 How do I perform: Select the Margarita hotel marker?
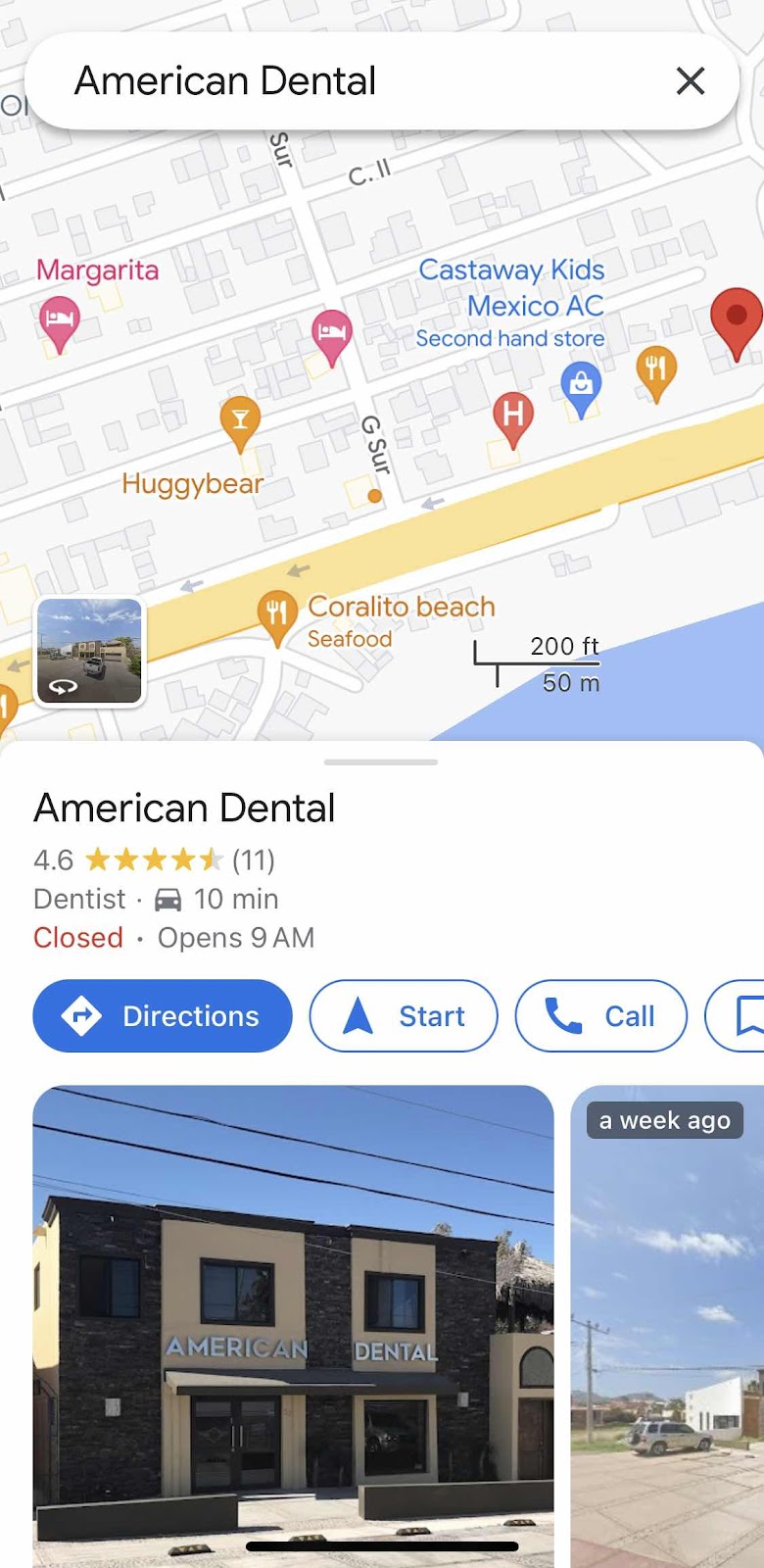pos(60,321)
